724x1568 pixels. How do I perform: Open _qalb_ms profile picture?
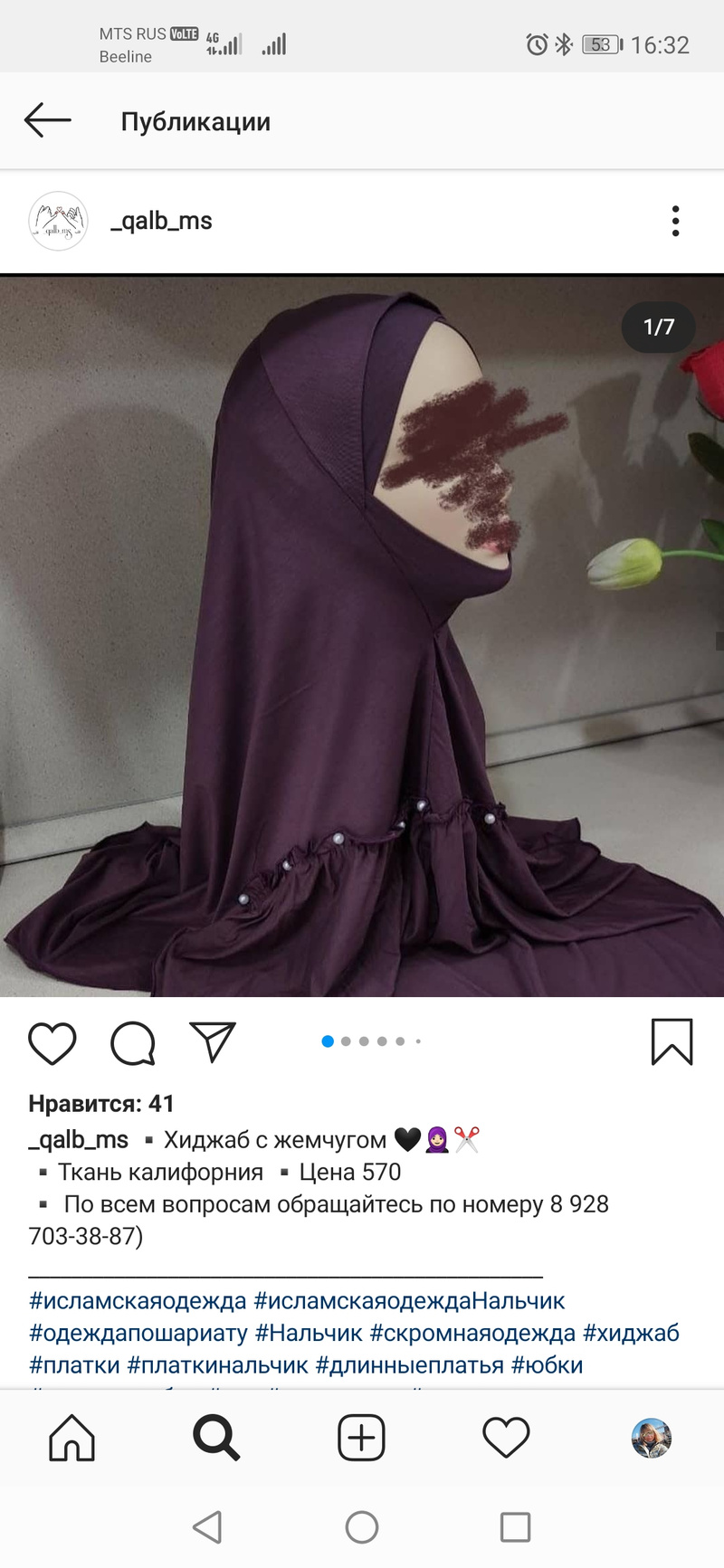[x=58, y=221]
